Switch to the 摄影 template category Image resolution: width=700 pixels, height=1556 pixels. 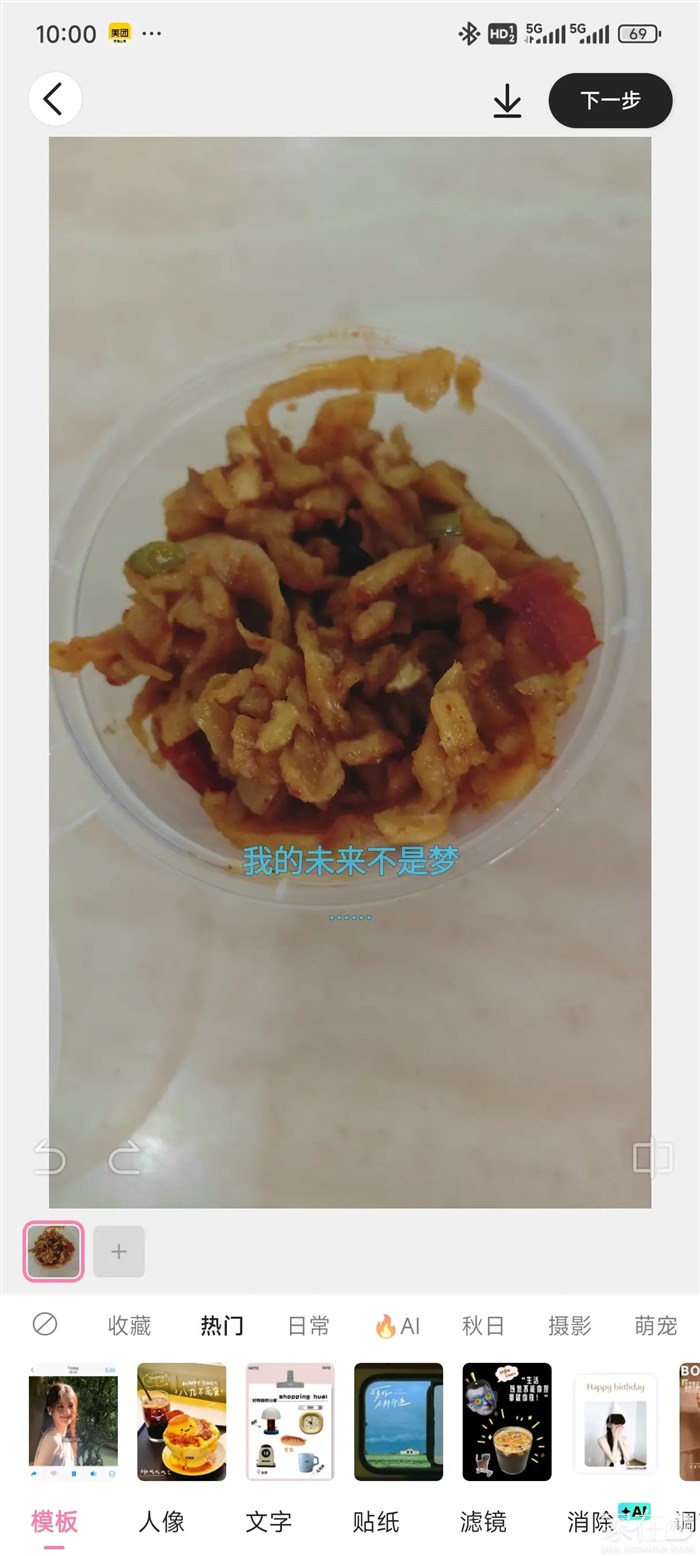click(x=569, y=1326)
